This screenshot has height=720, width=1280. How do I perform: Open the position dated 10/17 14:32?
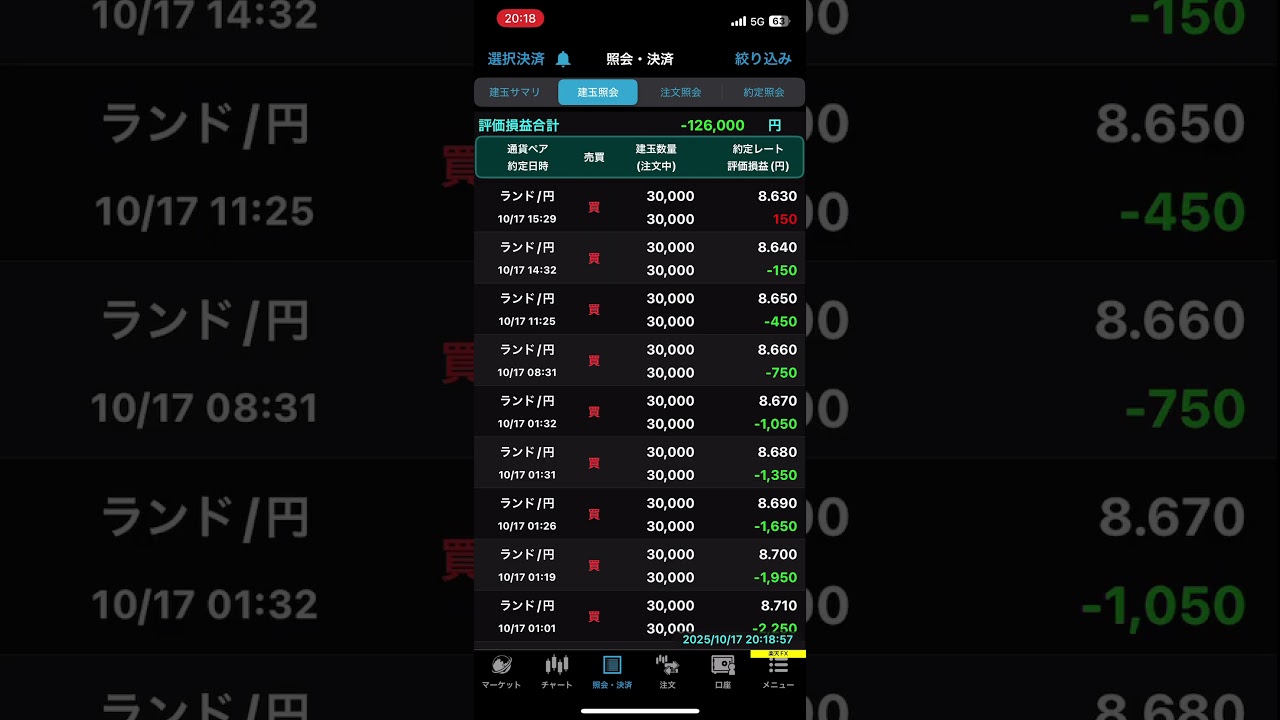639,259
